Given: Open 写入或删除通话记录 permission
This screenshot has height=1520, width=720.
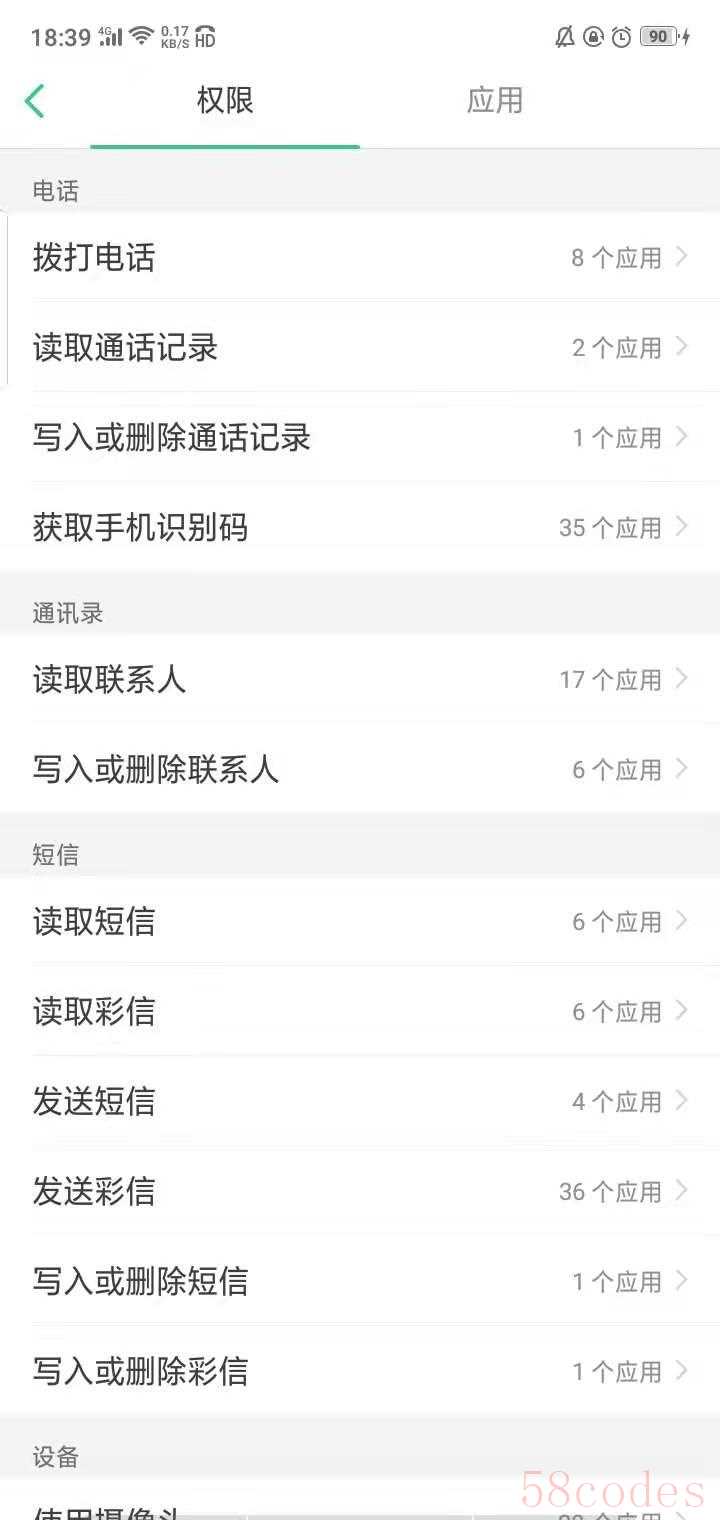Looking at the screenshot, I should (x=360, y=437).
